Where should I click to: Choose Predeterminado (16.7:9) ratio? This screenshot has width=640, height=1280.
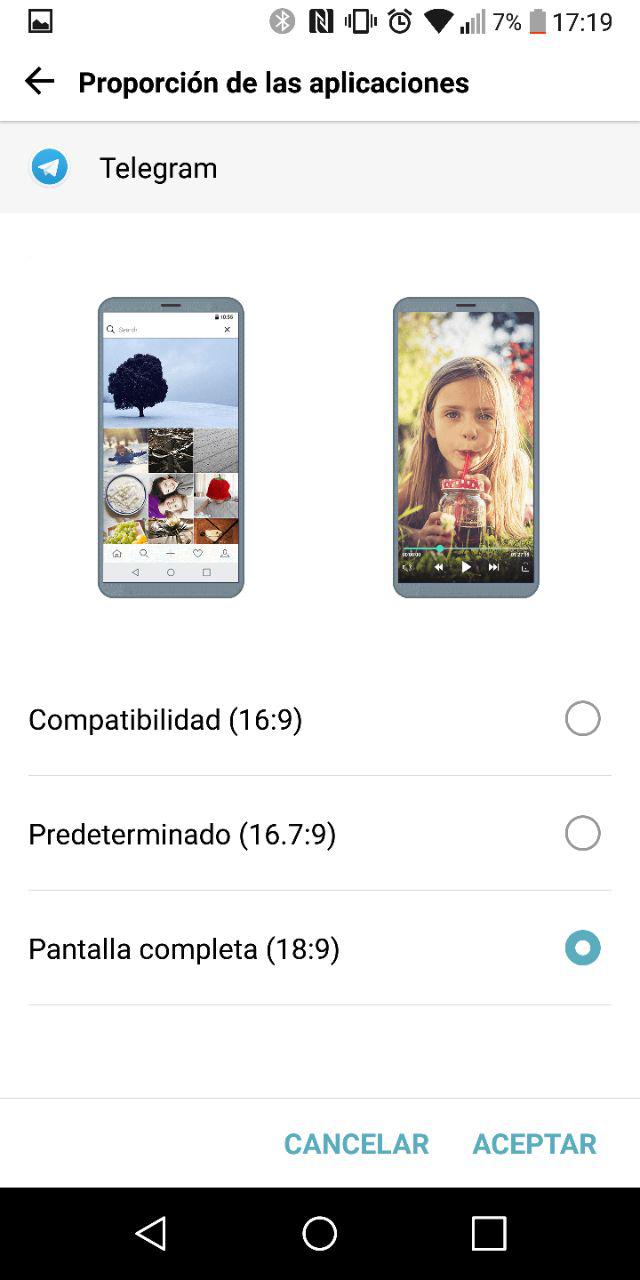point(582,833)
